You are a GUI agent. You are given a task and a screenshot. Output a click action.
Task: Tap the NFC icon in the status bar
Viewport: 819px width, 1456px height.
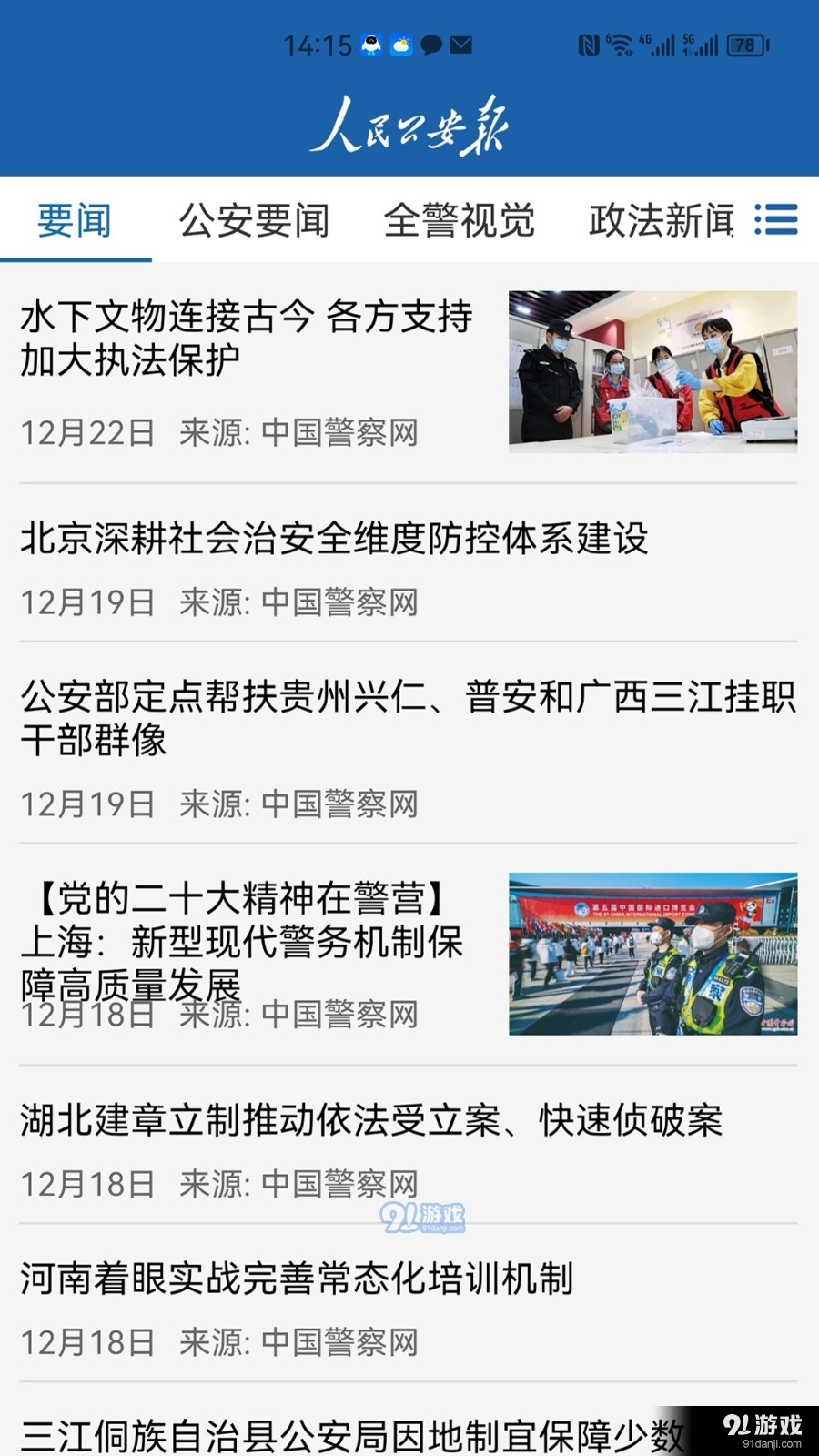point(586,42)
